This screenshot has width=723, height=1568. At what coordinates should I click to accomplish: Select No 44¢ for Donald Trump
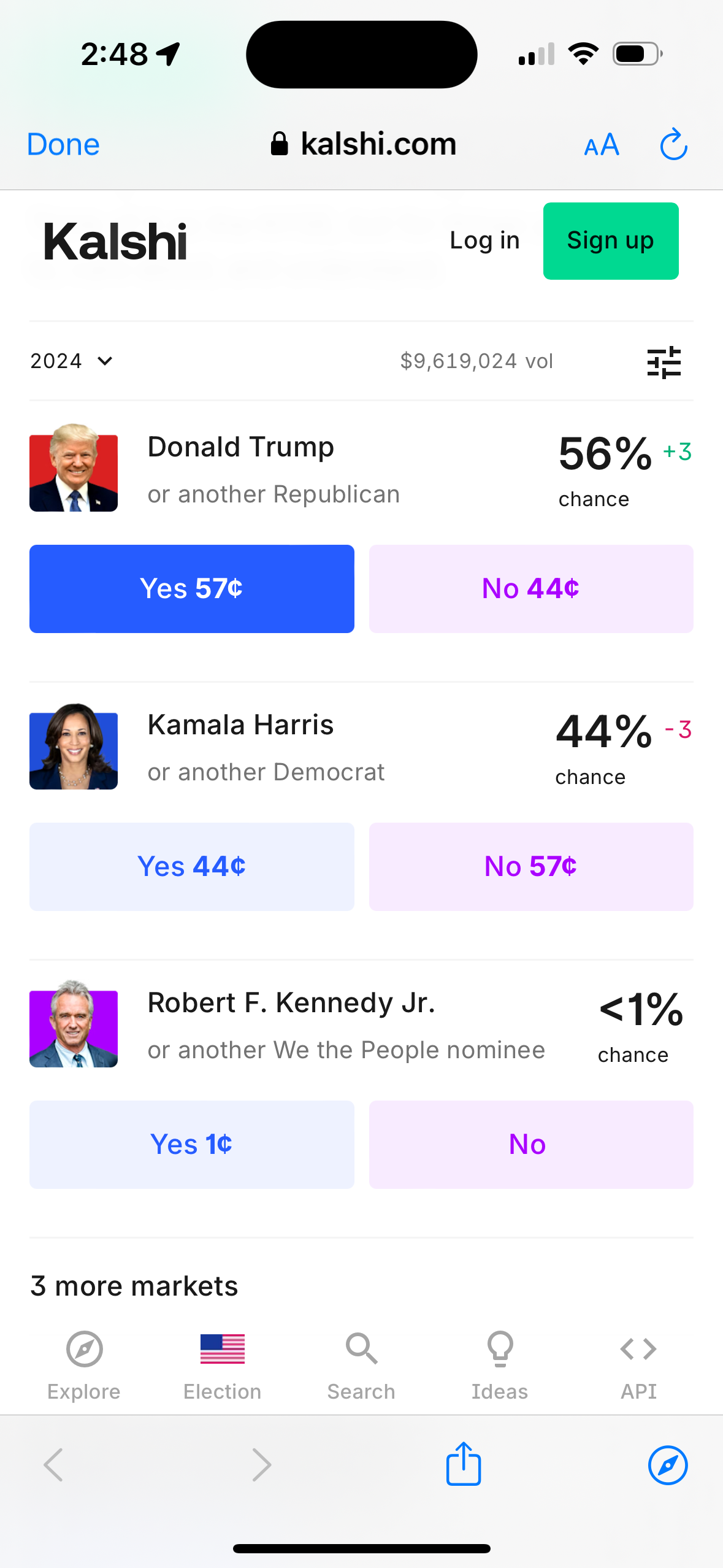pos(531,589)
